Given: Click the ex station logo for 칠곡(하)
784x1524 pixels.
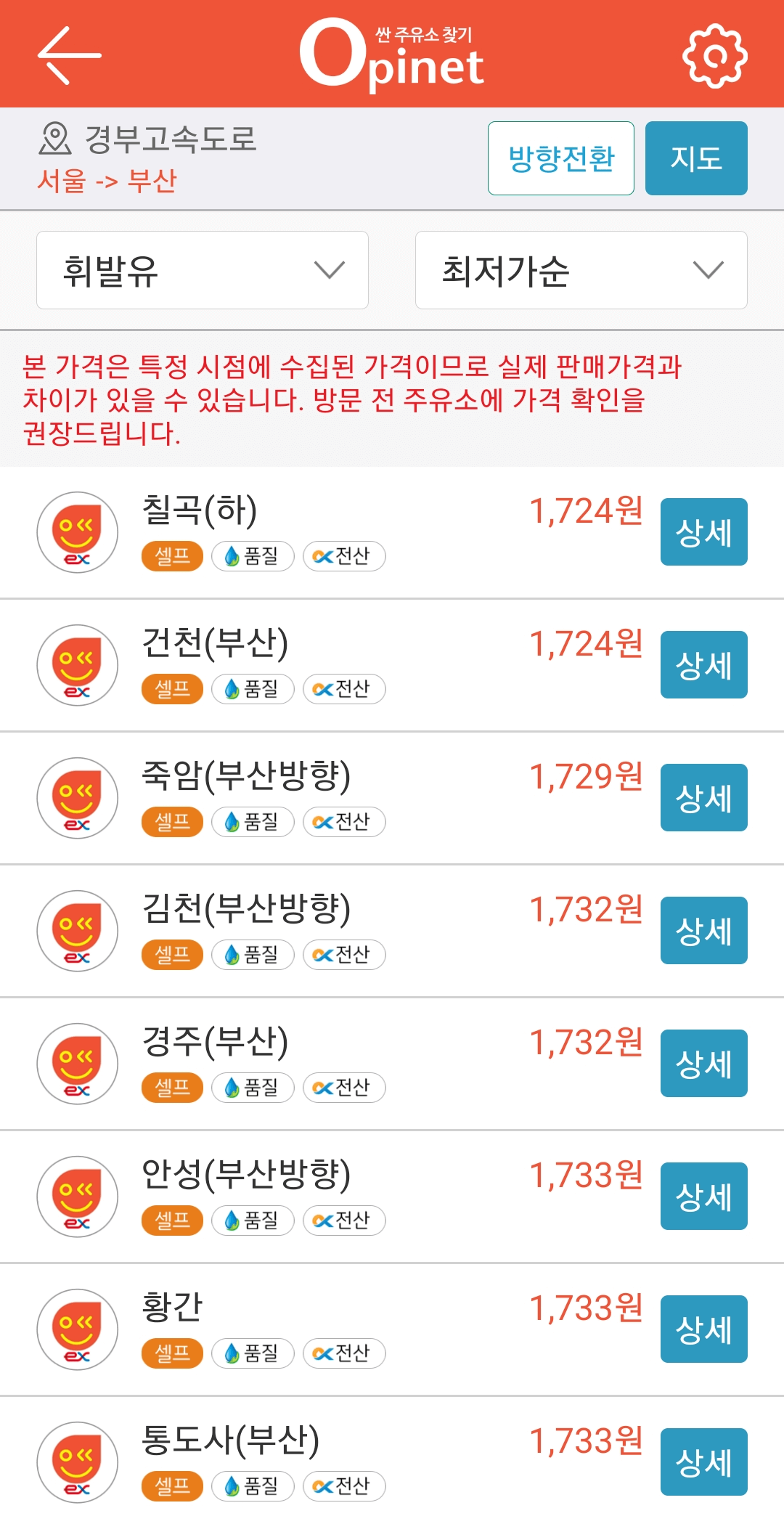Looking at the screenshot, I should [x=77, y=531].
